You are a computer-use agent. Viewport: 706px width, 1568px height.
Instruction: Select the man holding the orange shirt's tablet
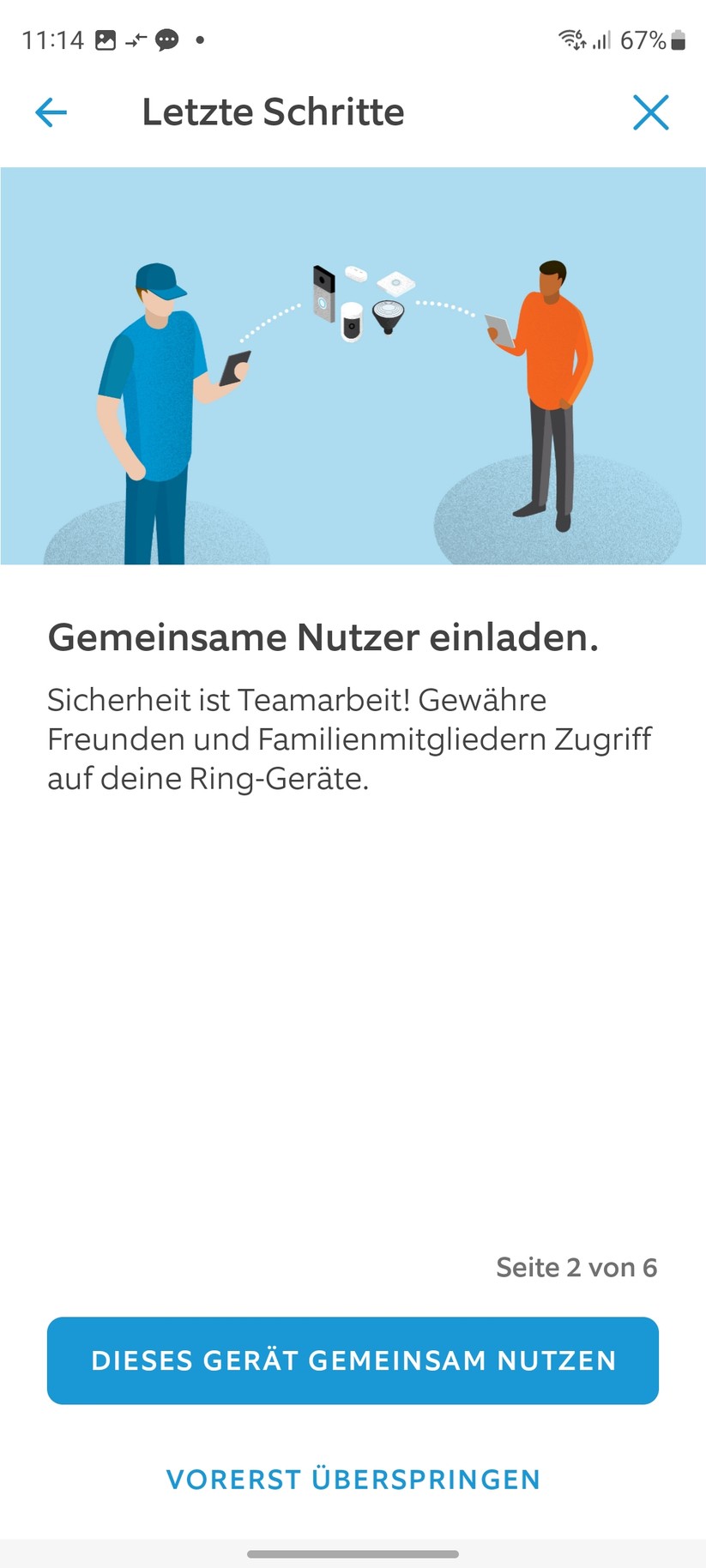[500, 330]
